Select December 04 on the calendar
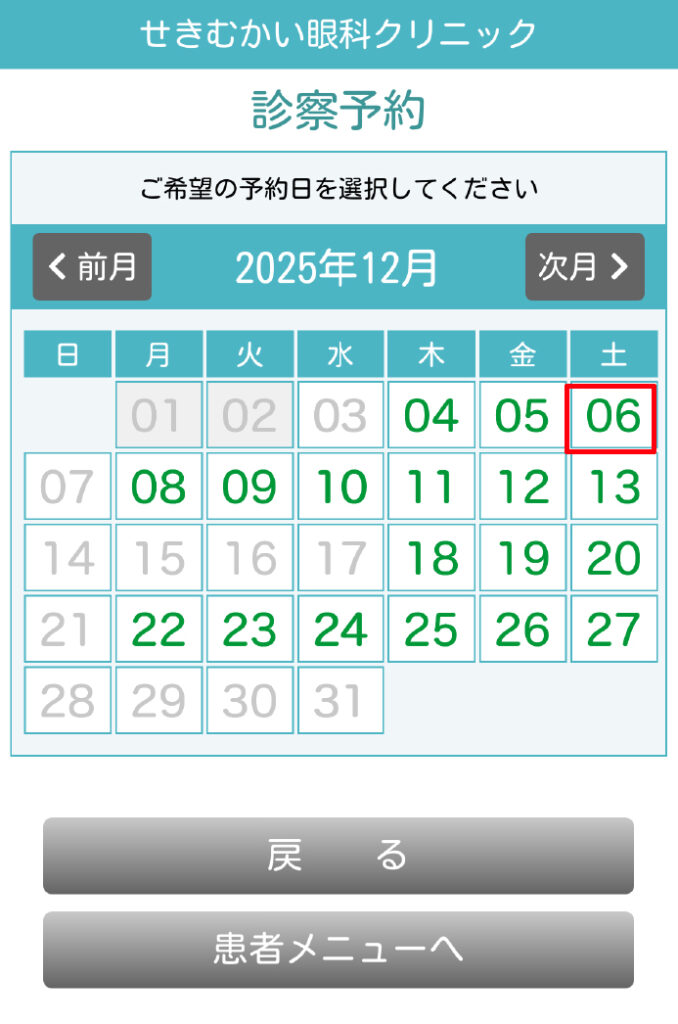The height and width of the screenshot is (1024, 678). (431, 415)
